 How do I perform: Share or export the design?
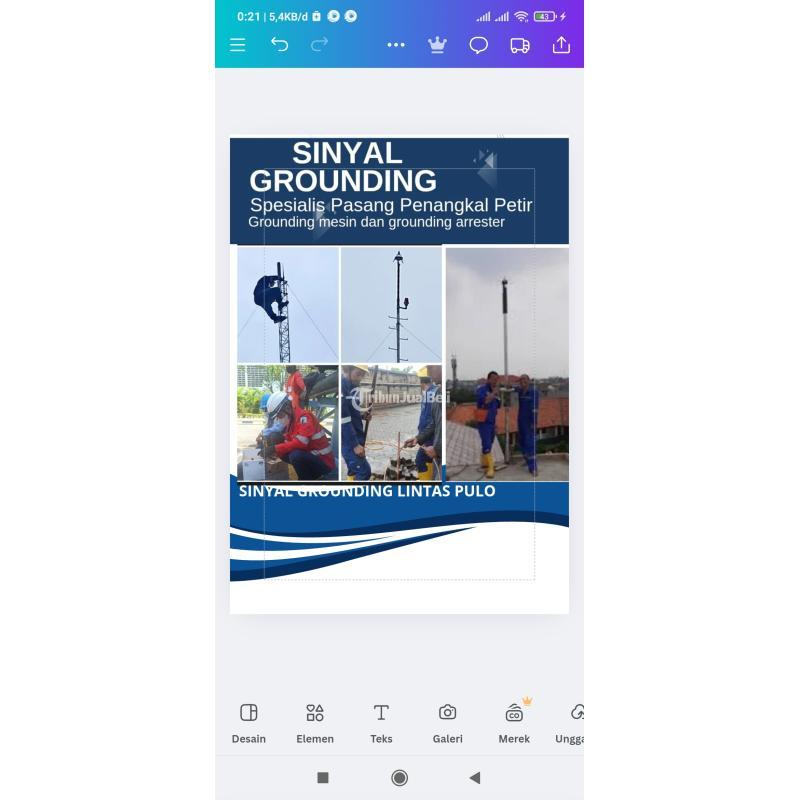point(561,45)
